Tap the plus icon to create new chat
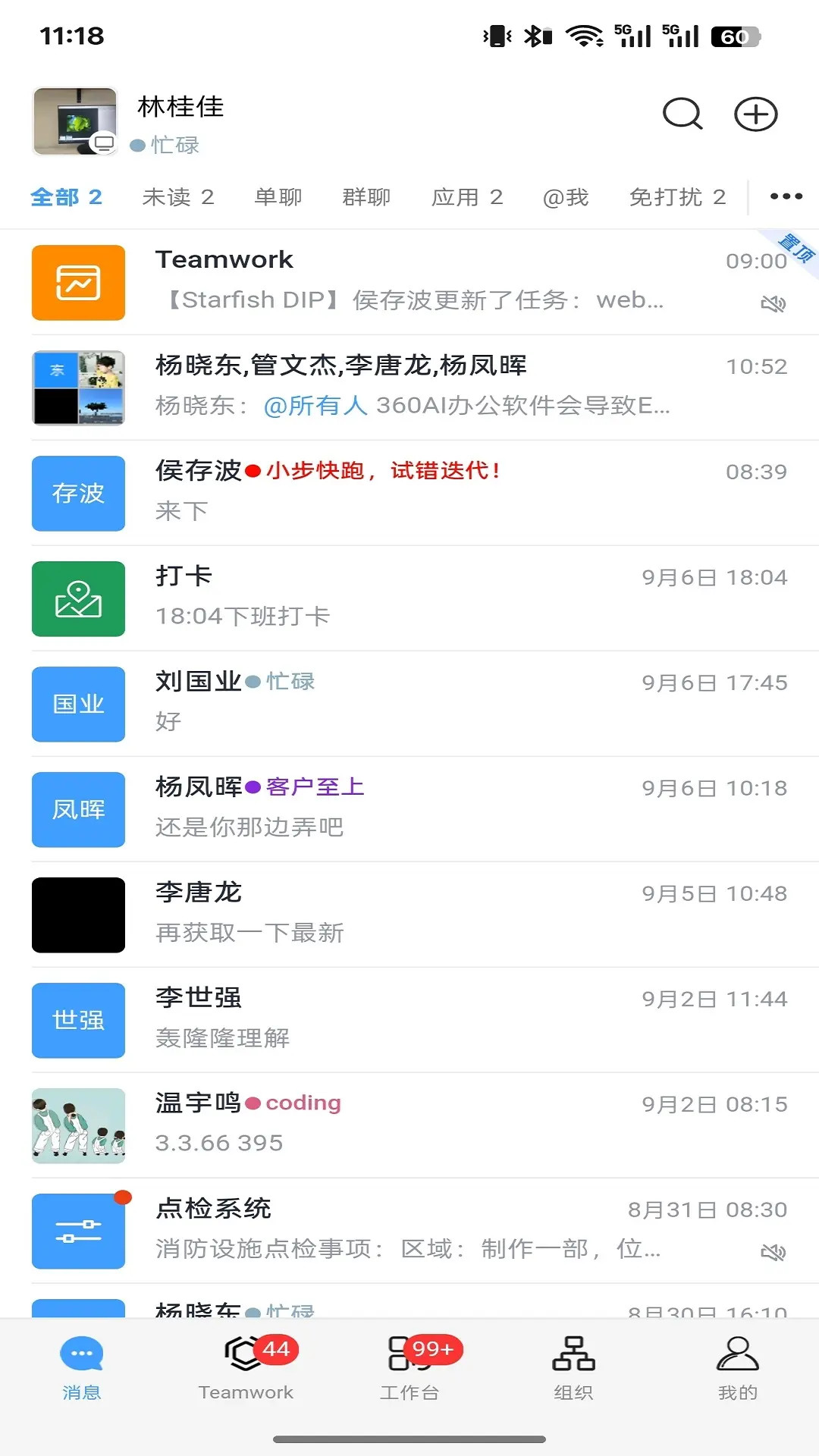 755,115
